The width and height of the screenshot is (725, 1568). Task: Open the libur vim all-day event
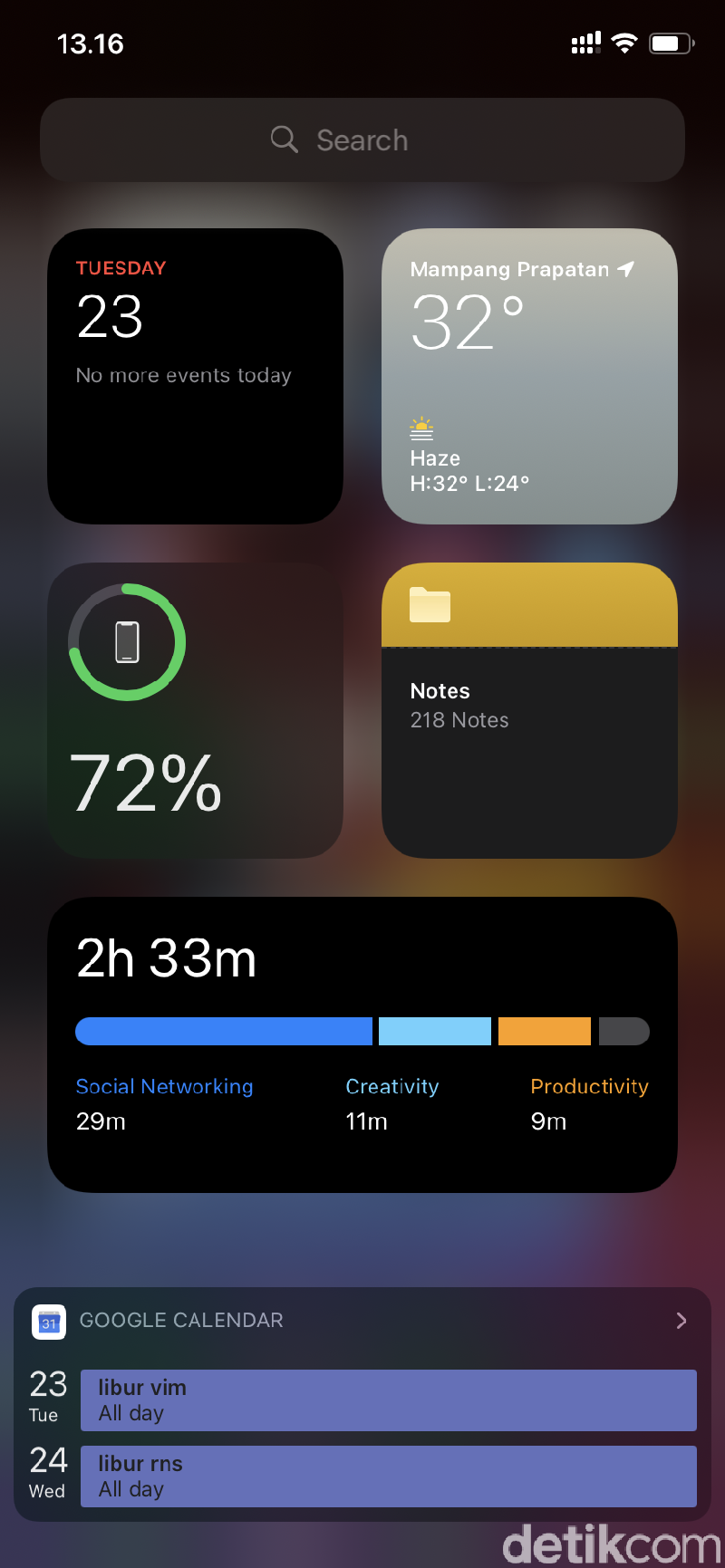coord(389,1400)
